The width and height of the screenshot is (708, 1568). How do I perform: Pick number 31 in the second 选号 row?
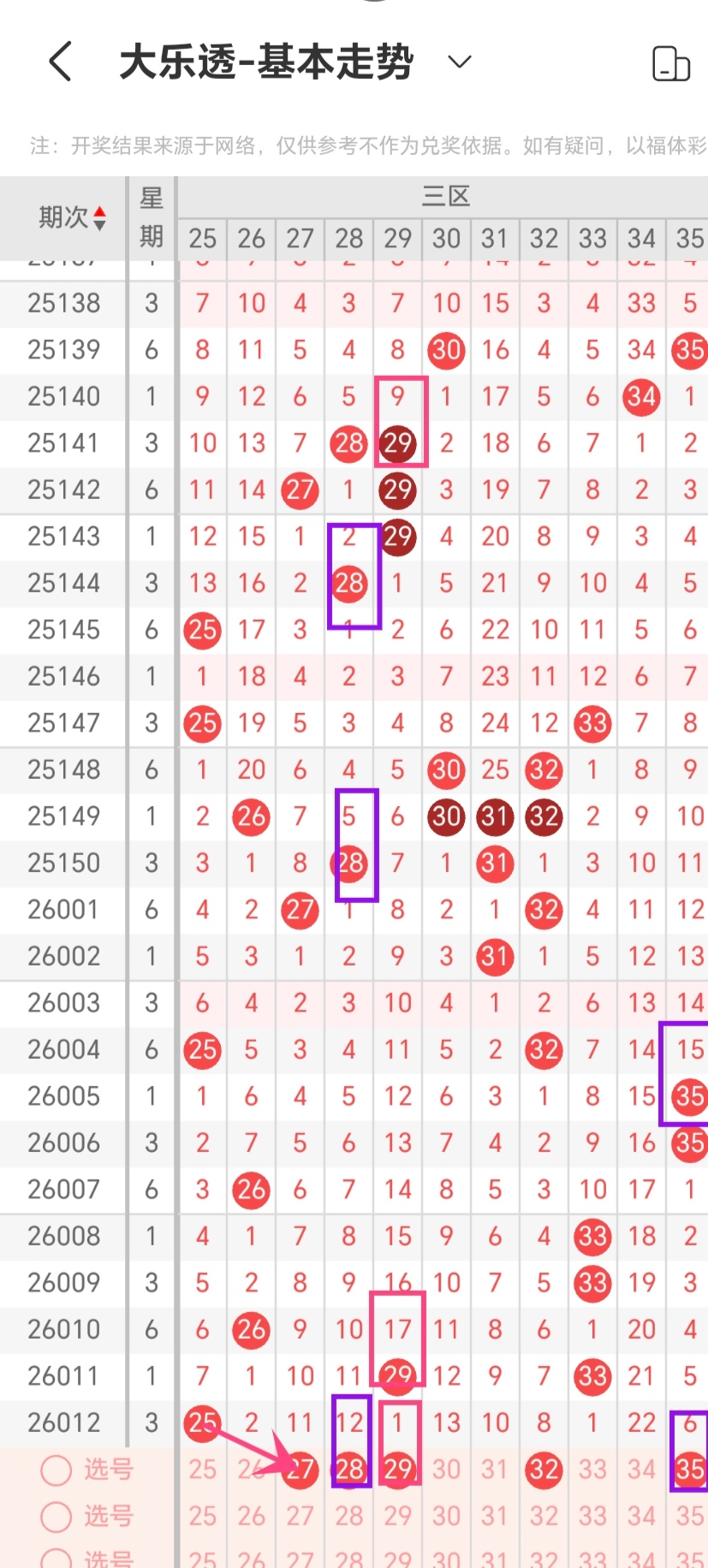[x=495, y=1516]
